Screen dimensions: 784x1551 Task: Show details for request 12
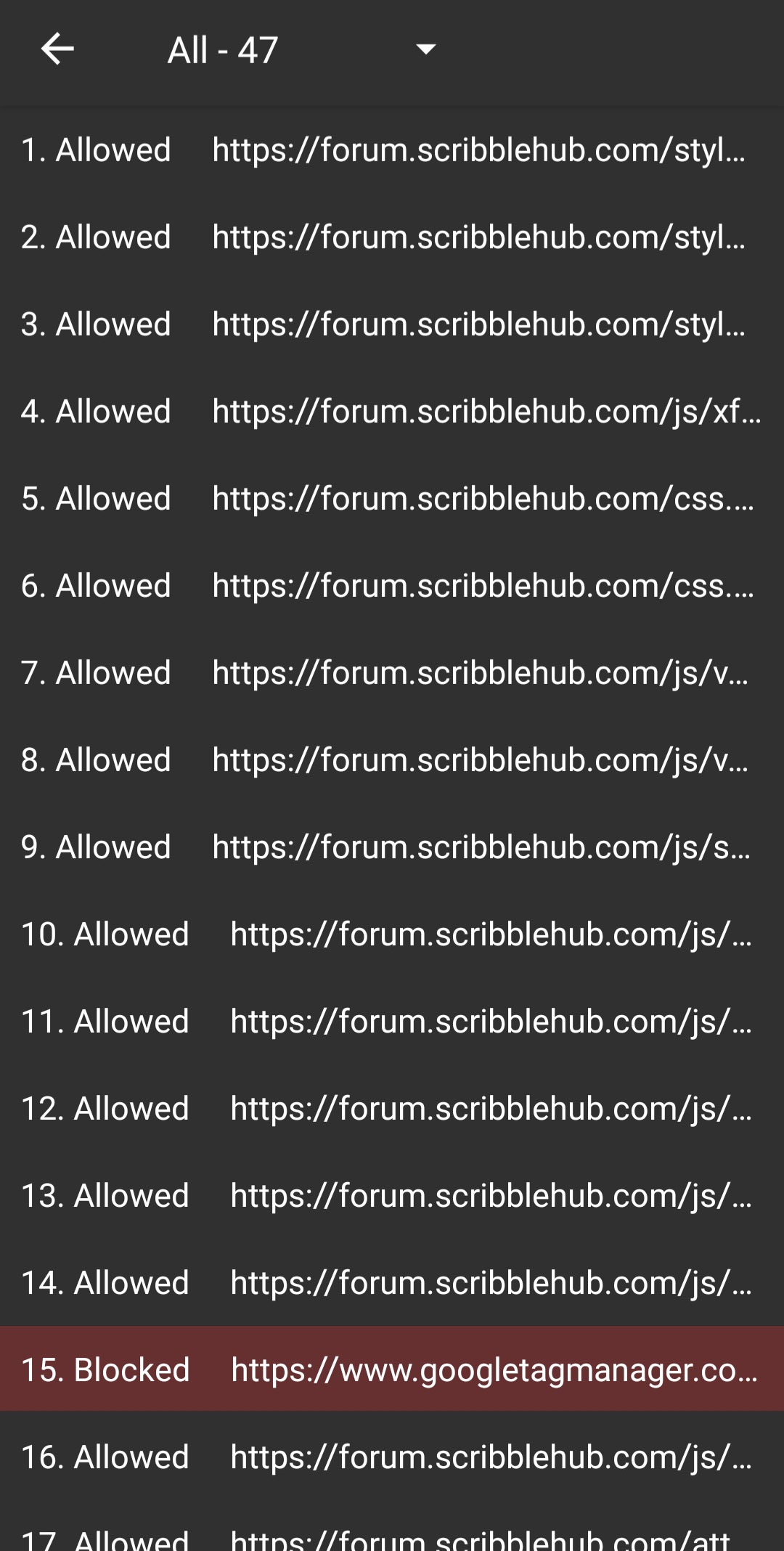pyautogui.click(x=392, y=1109)
